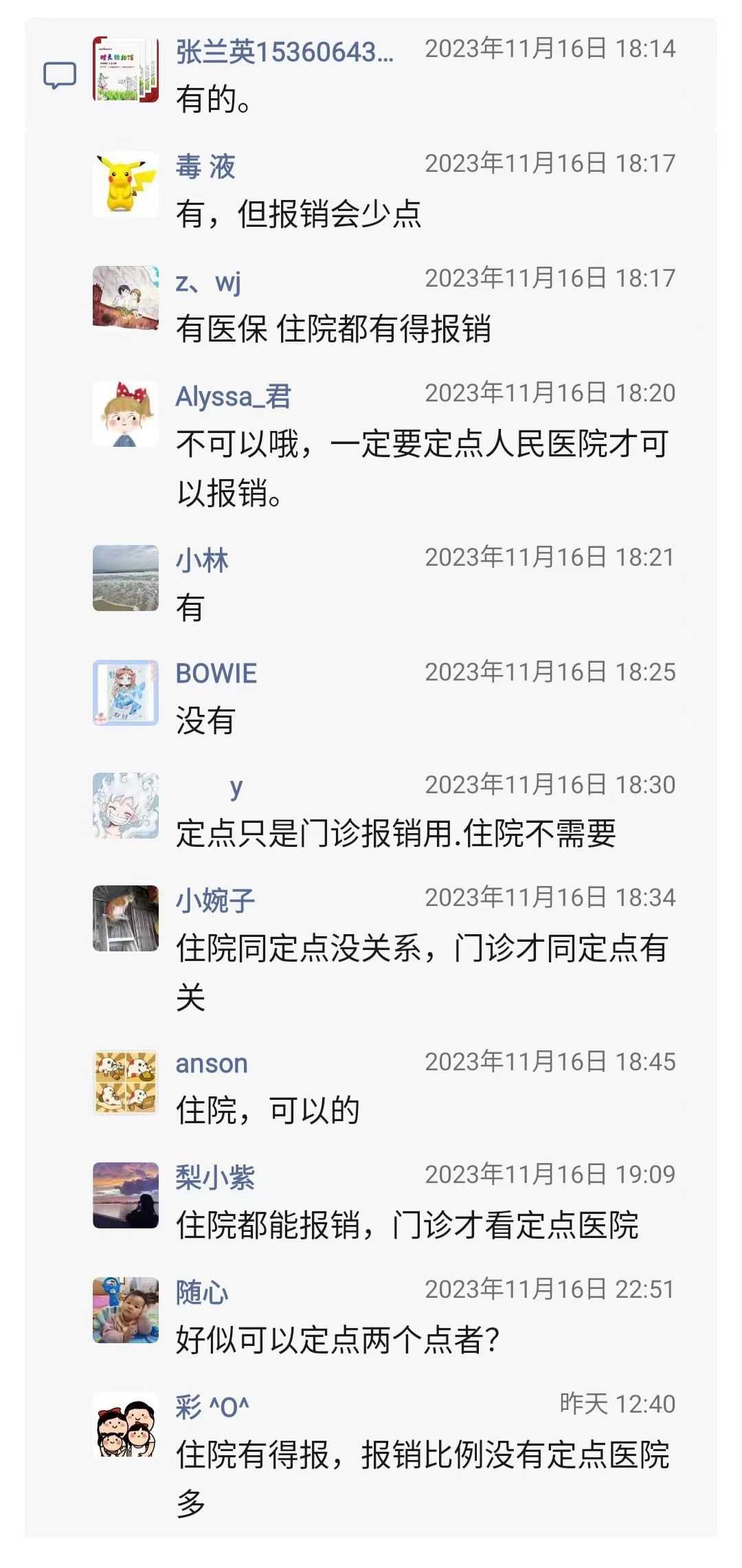Tap the avatar of commenter y
This screenshot has height=1568, width=742.
point(126,806)
